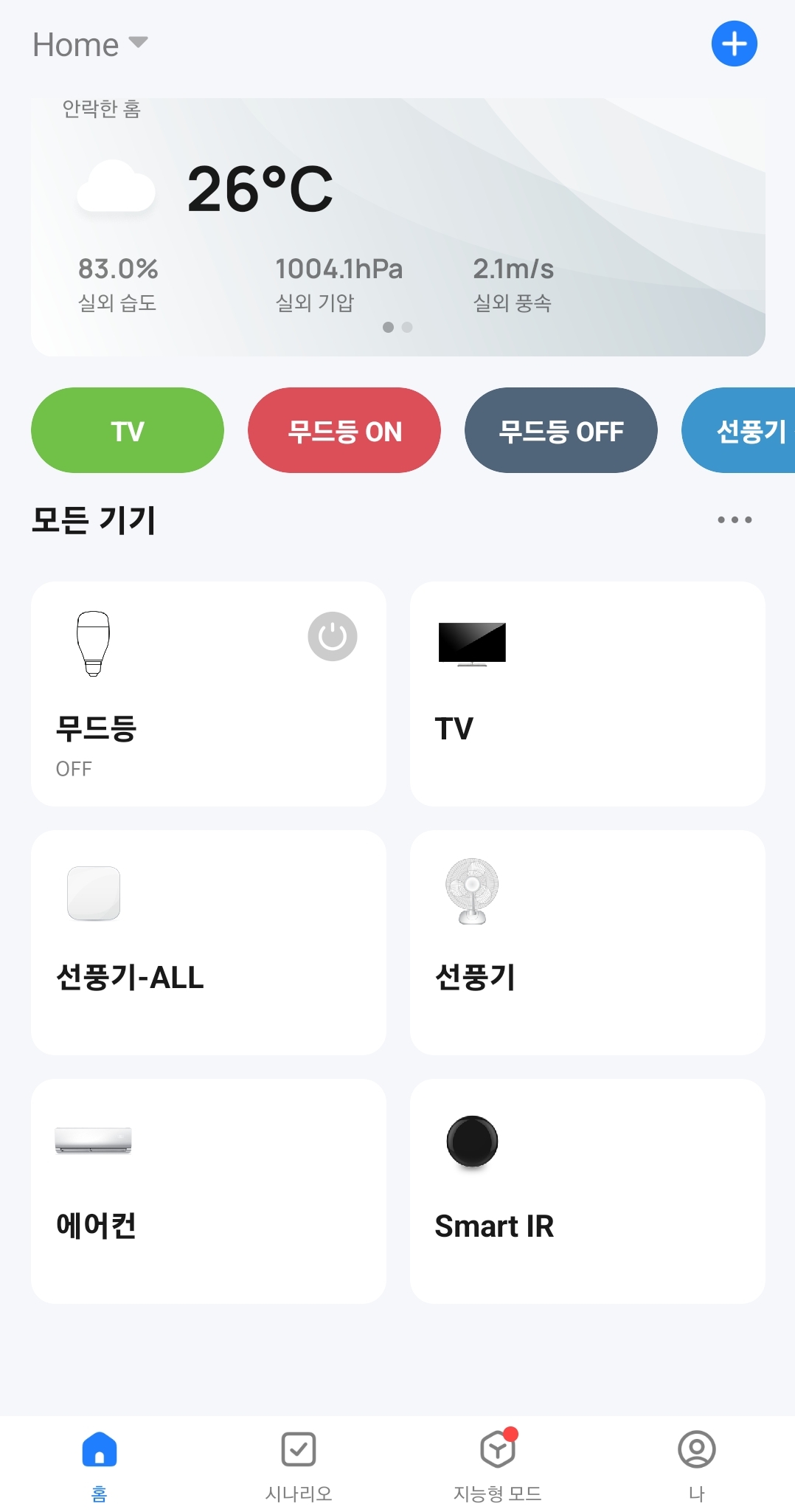The height and width of the screenshot is (1512, 795).
Task: Activate the 무드등 OFF scene
Action: (x=561, y=430)
